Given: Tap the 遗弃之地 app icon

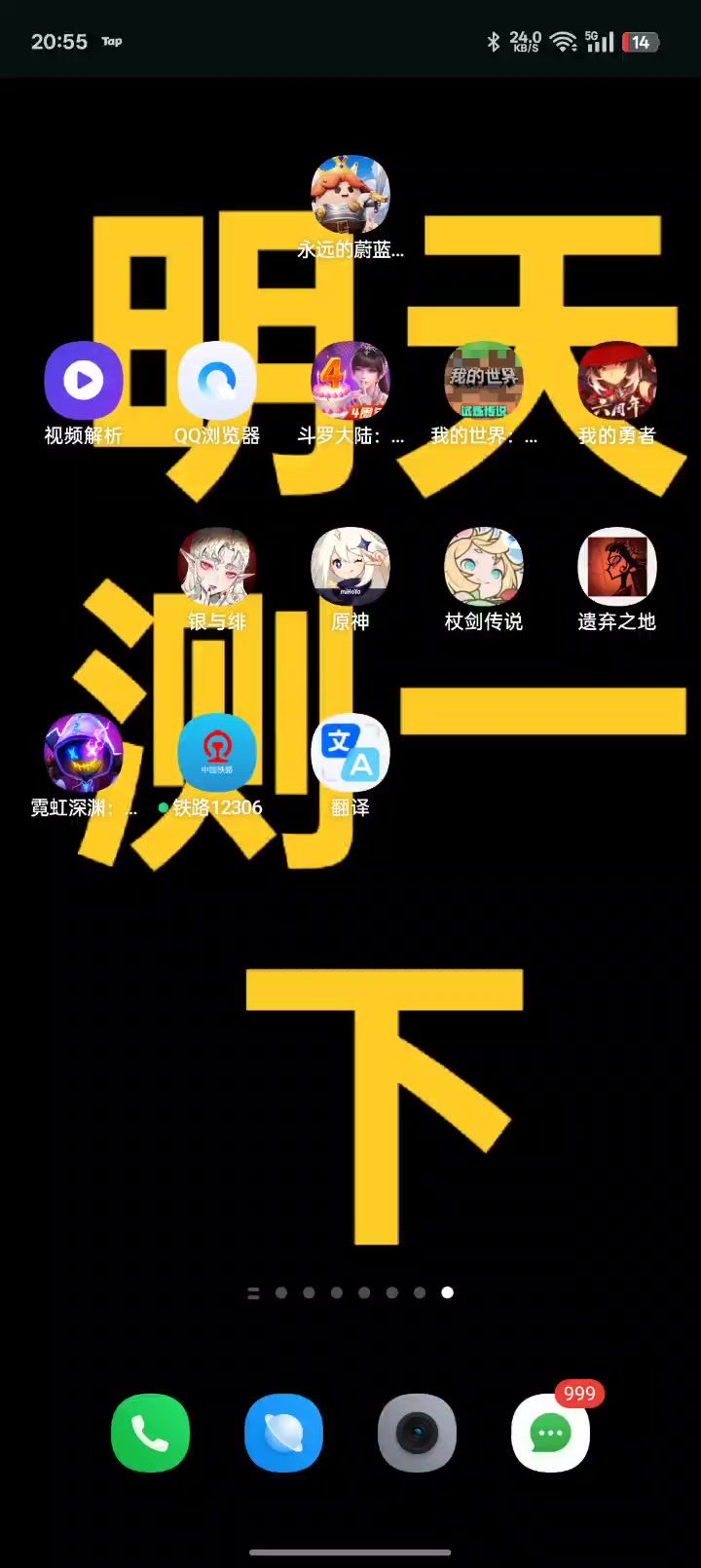Looking at the screenshot, I should (x=617, y=567).
